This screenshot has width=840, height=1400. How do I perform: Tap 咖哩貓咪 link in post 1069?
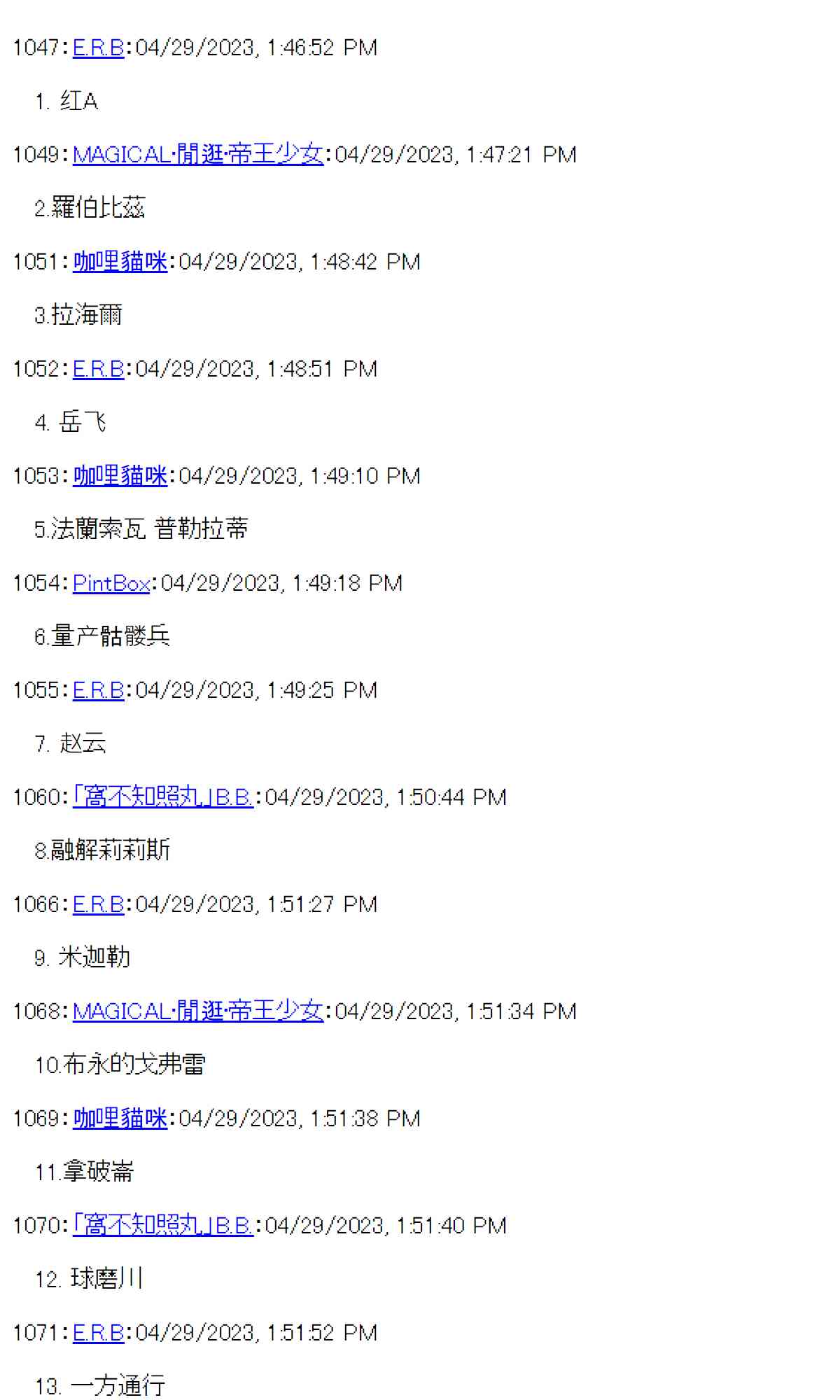click(x=120, y=1119)
